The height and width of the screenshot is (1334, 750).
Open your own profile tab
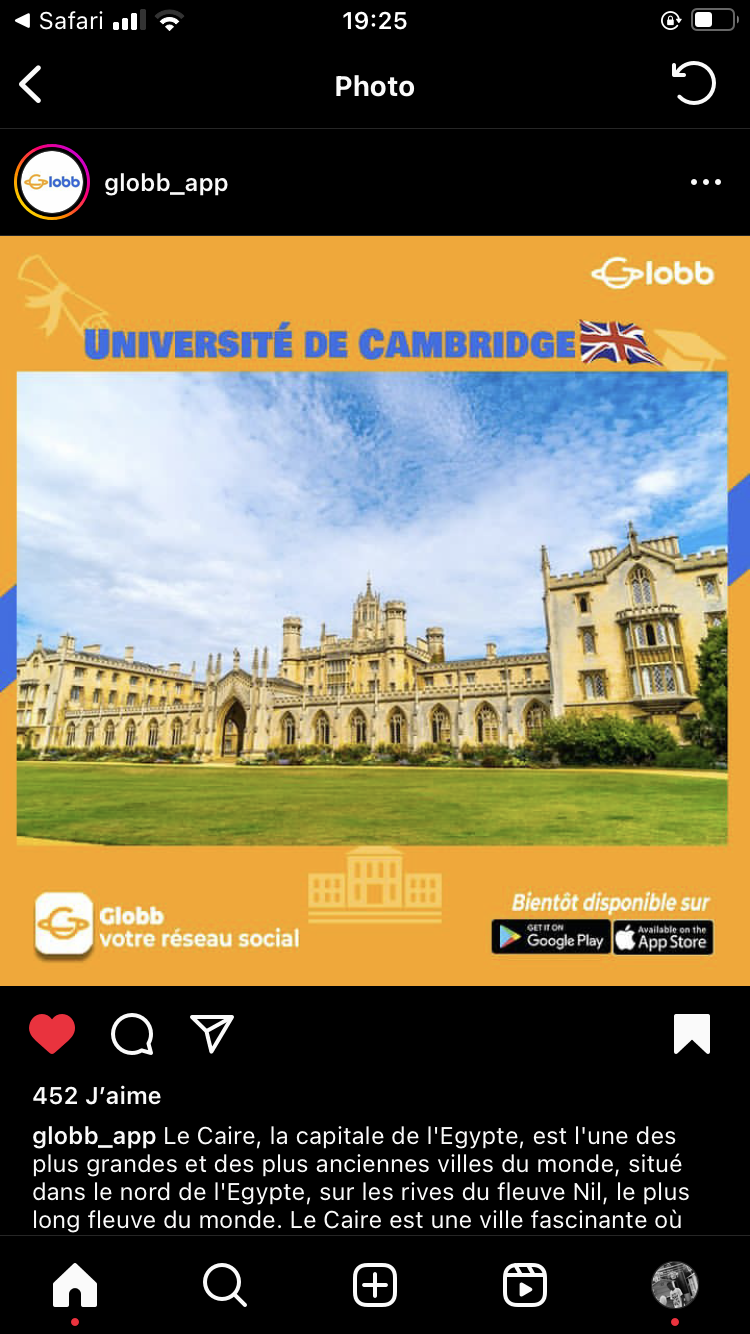674,1285
